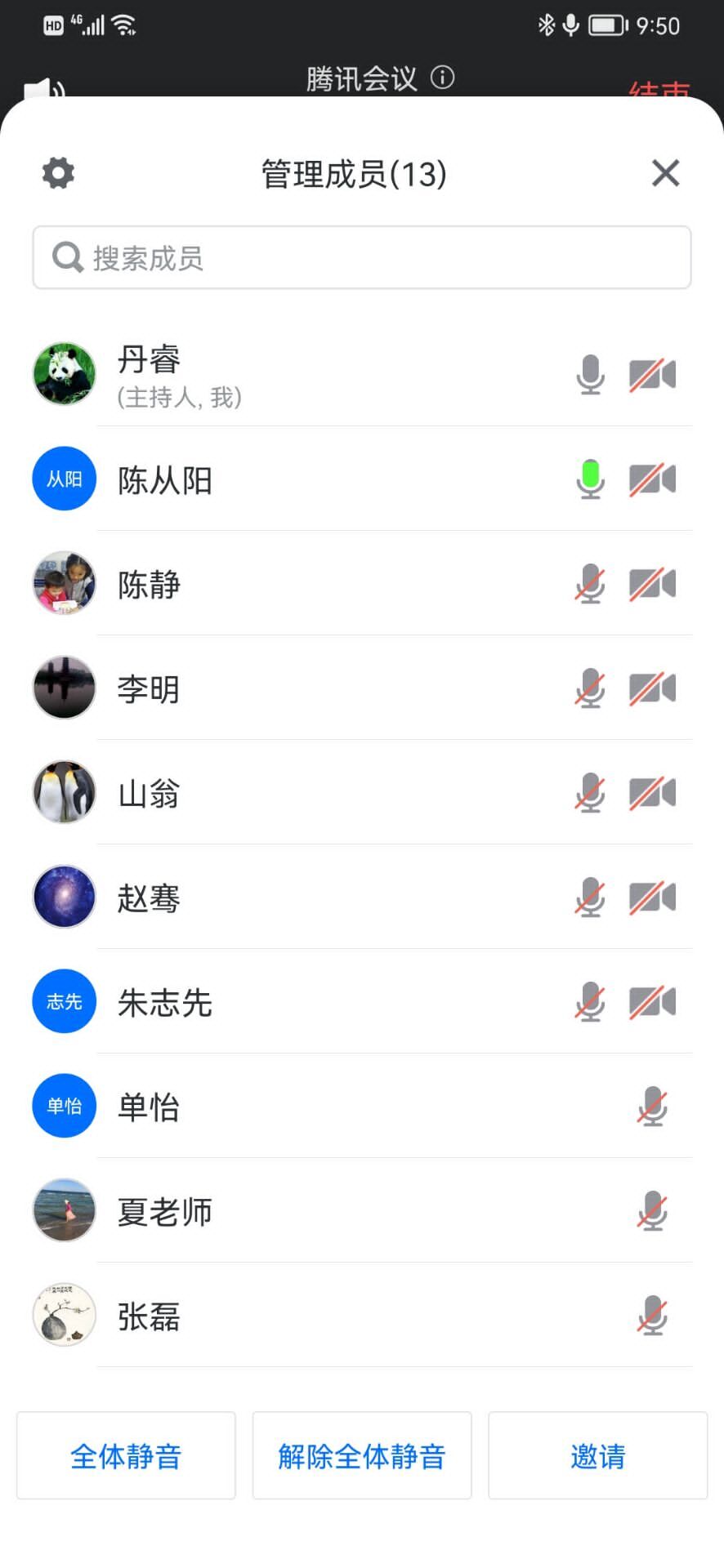
Task: Unmute 赵骞's microphone
Action: pos(590,898)
